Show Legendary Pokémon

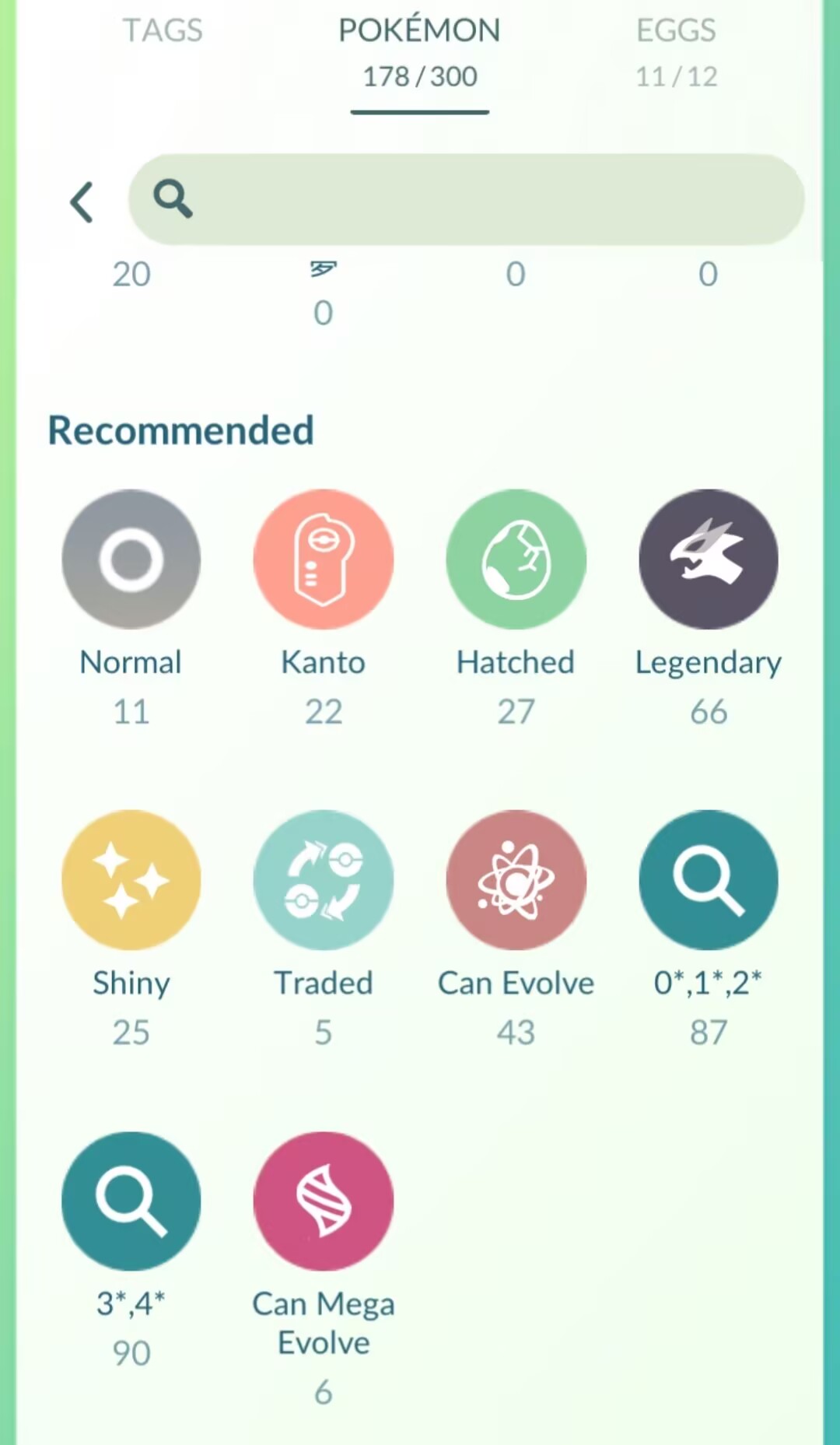[x=708, y=559]
